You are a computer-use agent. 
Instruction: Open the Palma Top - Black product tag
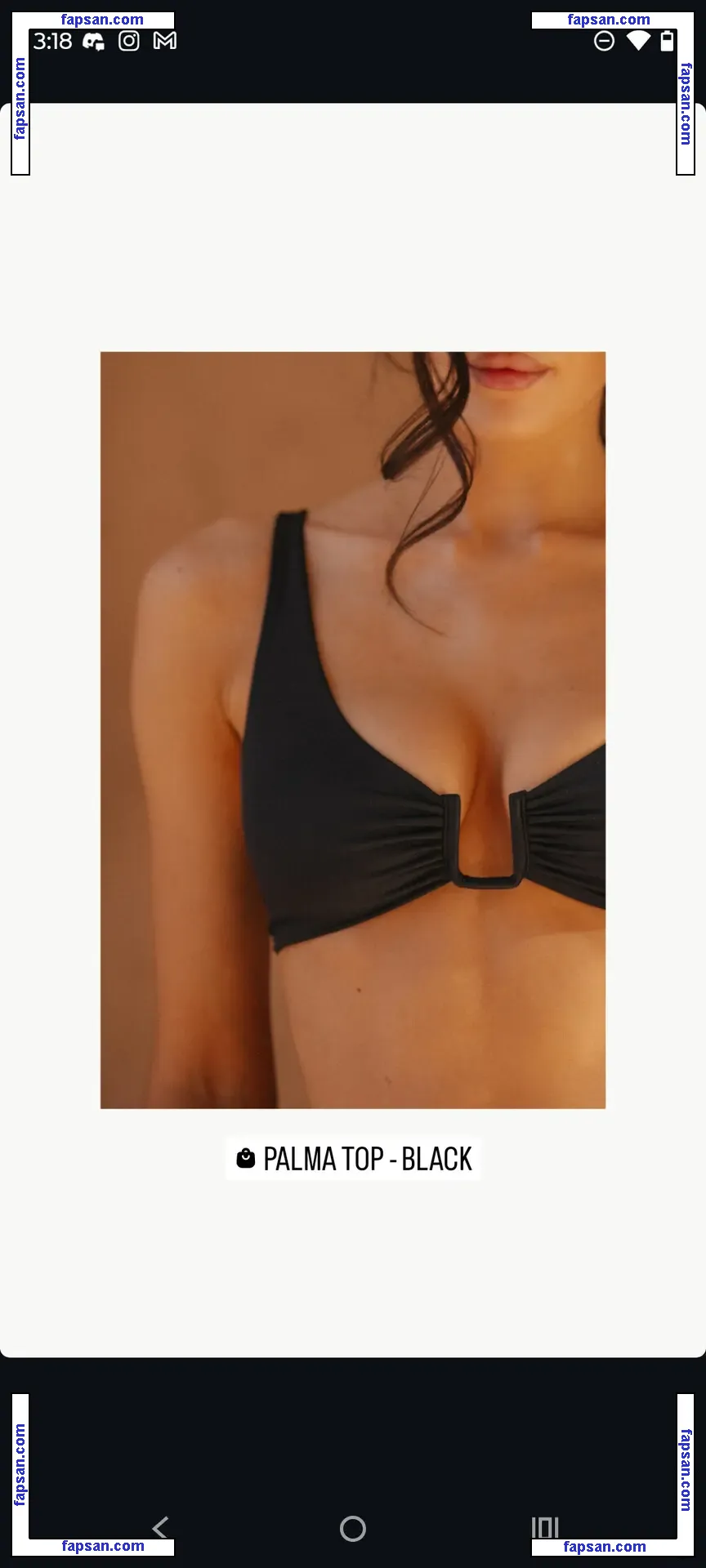click(354, 1159)
